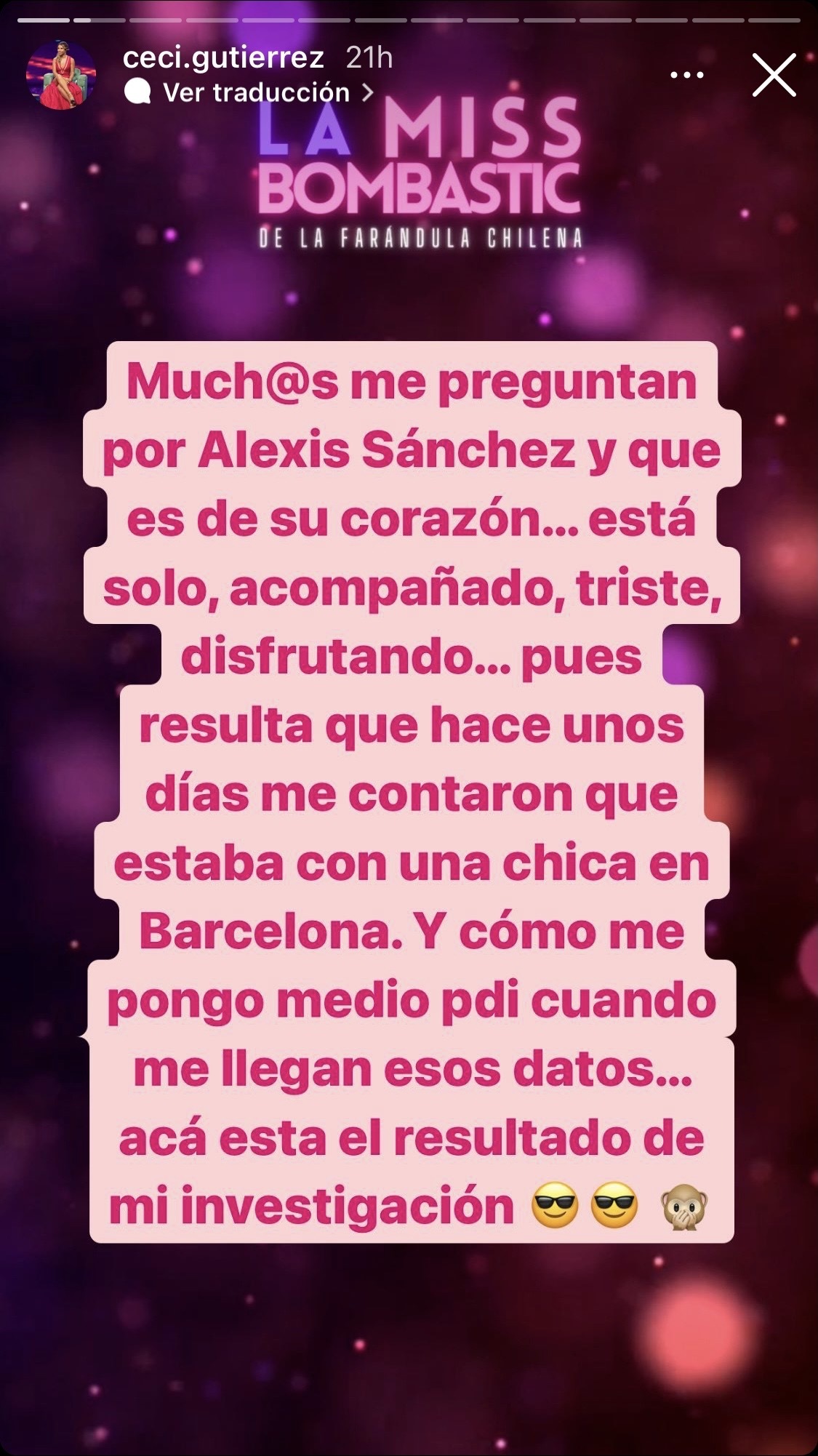818x1456 pixels.
Task: Open the ceci.gutierrez username link
Action: [223, 58]
